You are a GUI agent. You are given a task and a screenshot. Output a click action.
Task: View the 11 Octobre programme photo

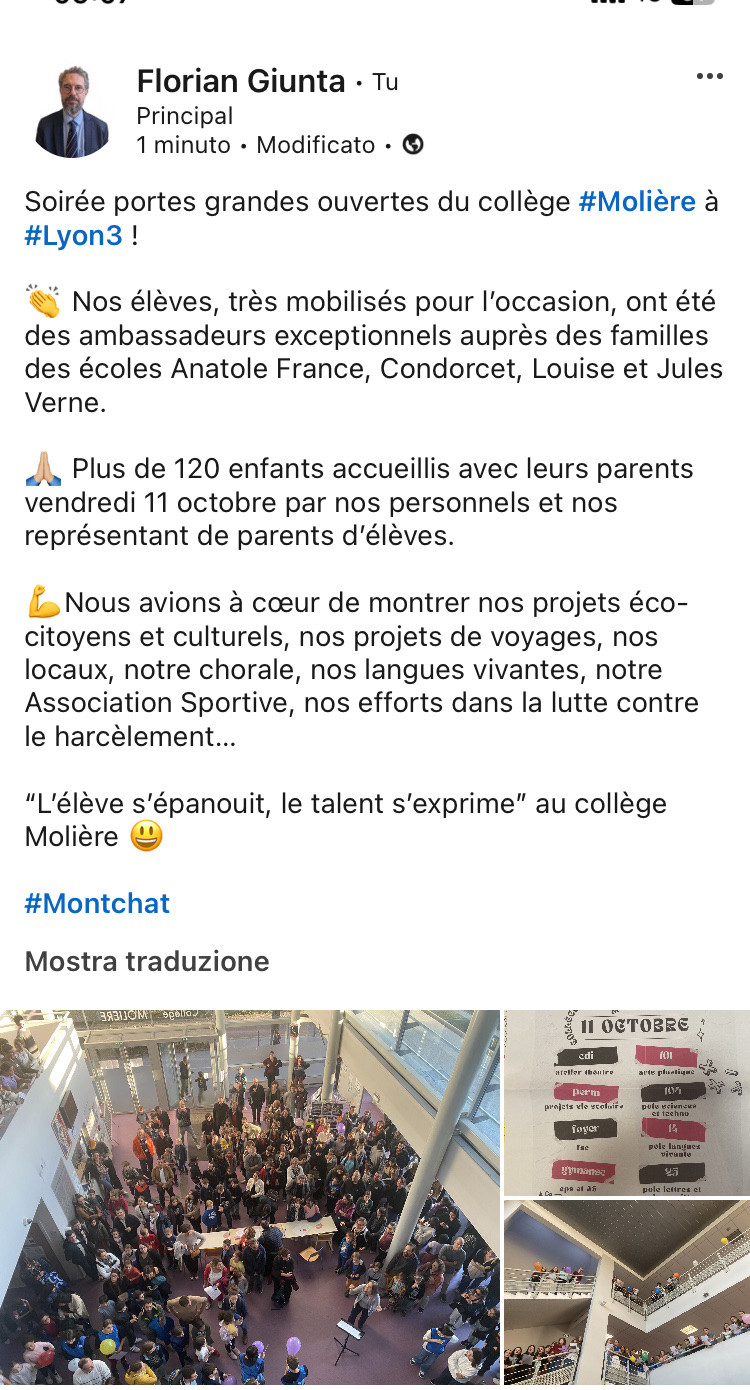tap(627, 1102)
